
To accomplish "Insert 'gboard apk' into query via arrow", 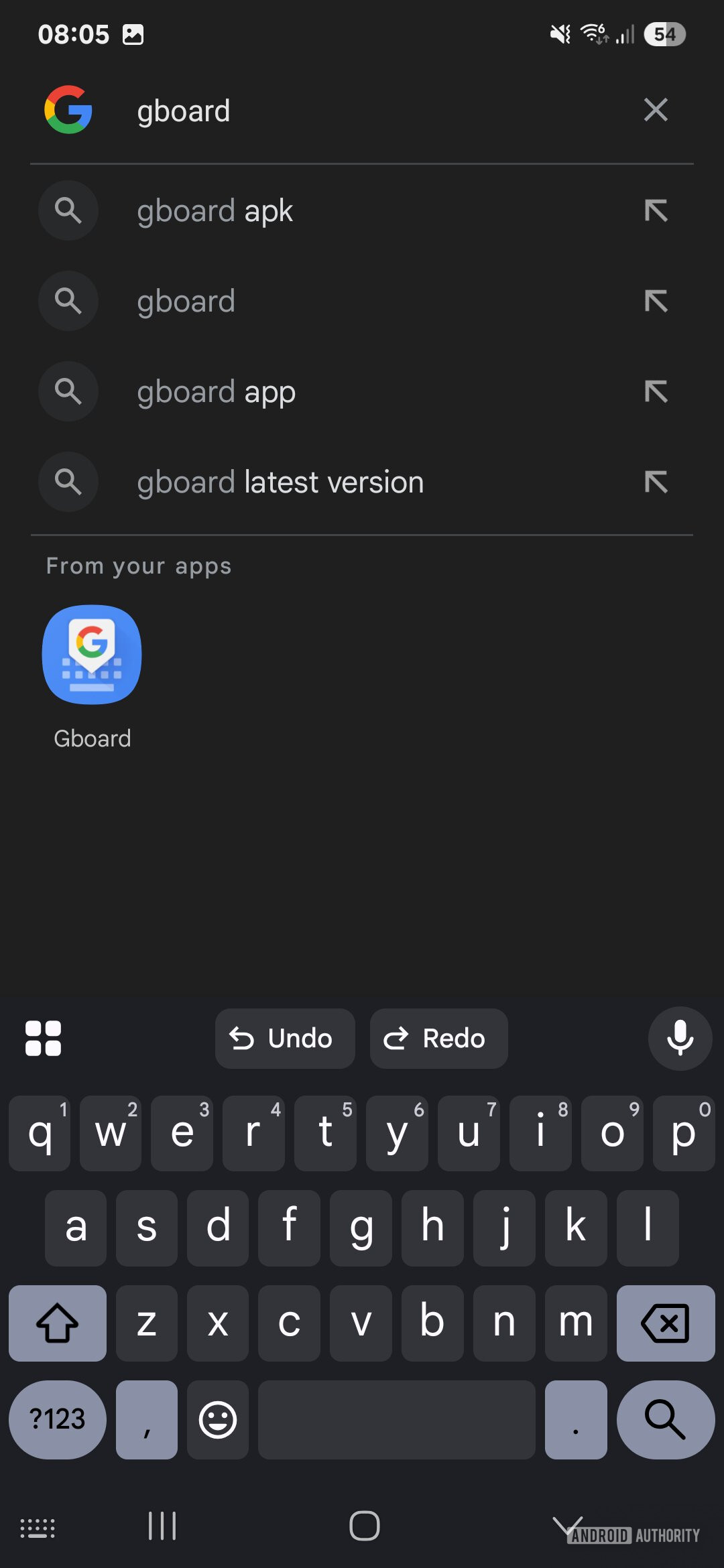I will [x=655, y=211].
